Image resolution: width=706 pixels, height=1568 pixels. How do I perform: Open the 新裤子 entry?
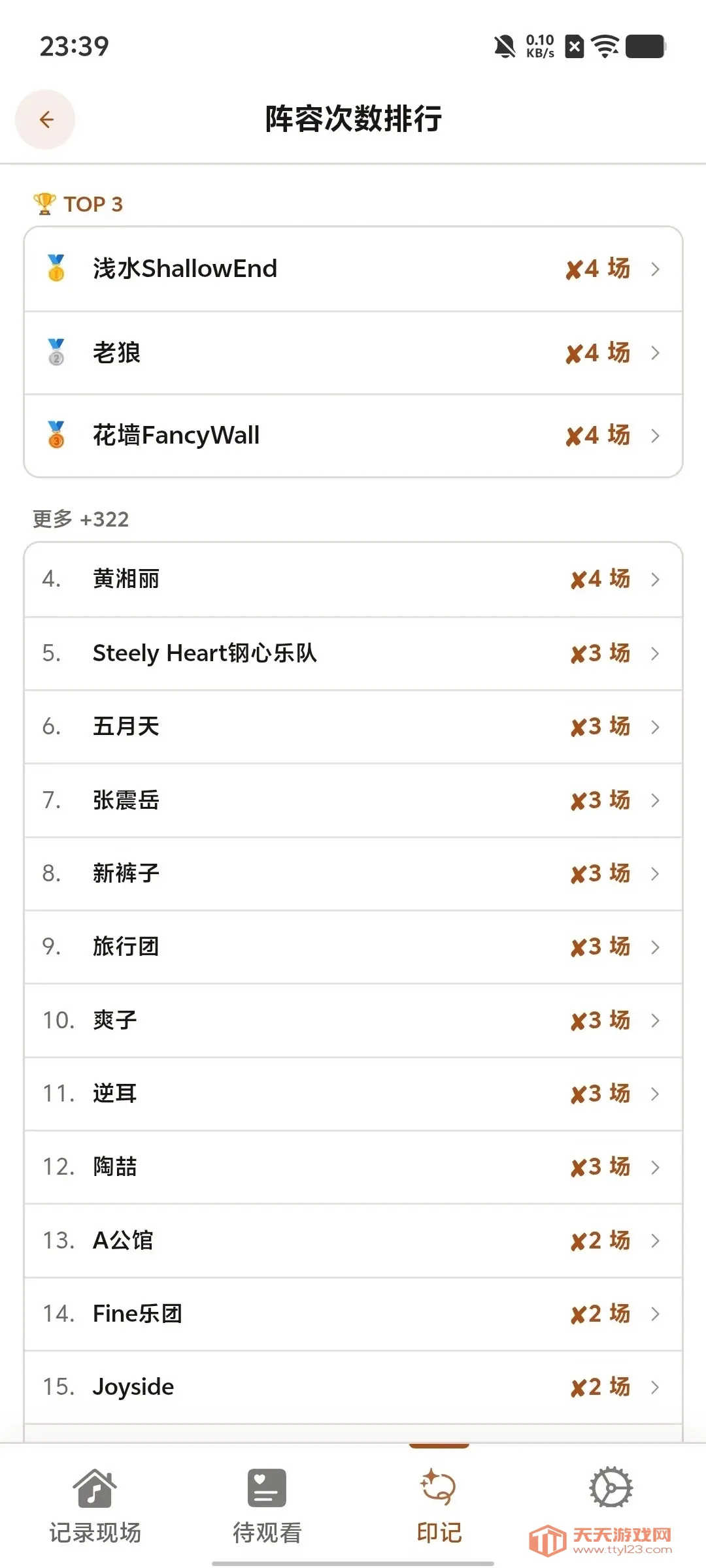[353, 874]
